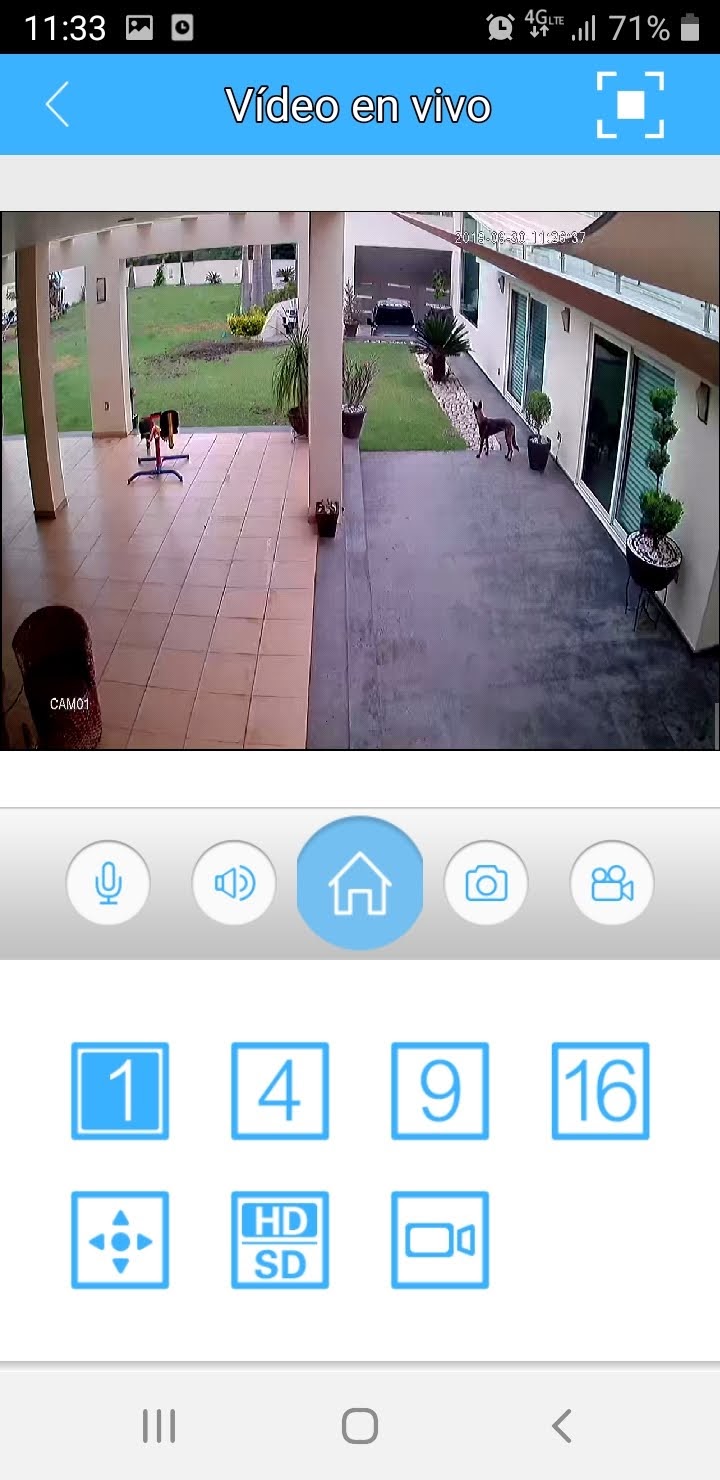Switch to the 16-camera grid view
Screen dimensions: 720x1480
(600, 1091)
